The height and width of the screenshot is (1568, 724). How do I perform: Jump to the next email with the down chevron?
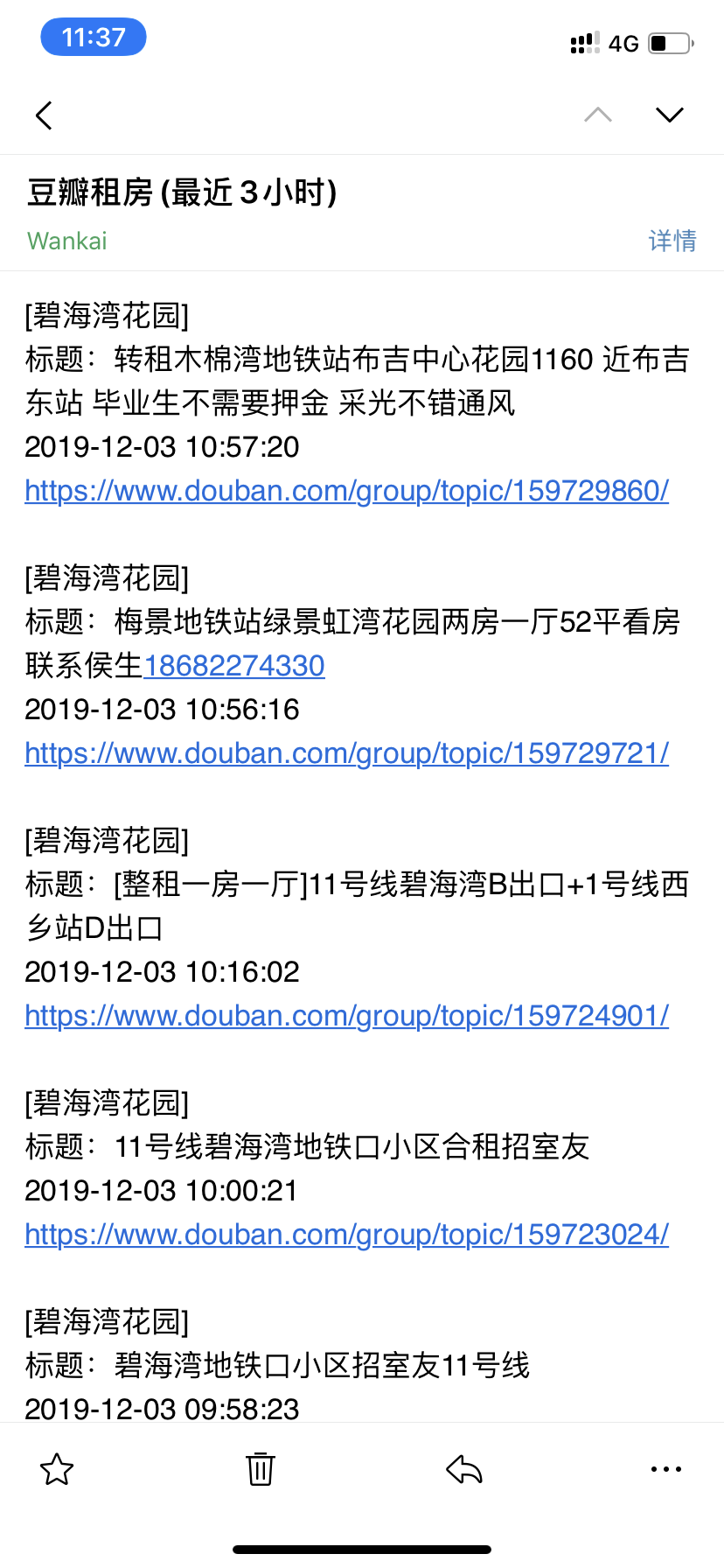pos(669,115)
